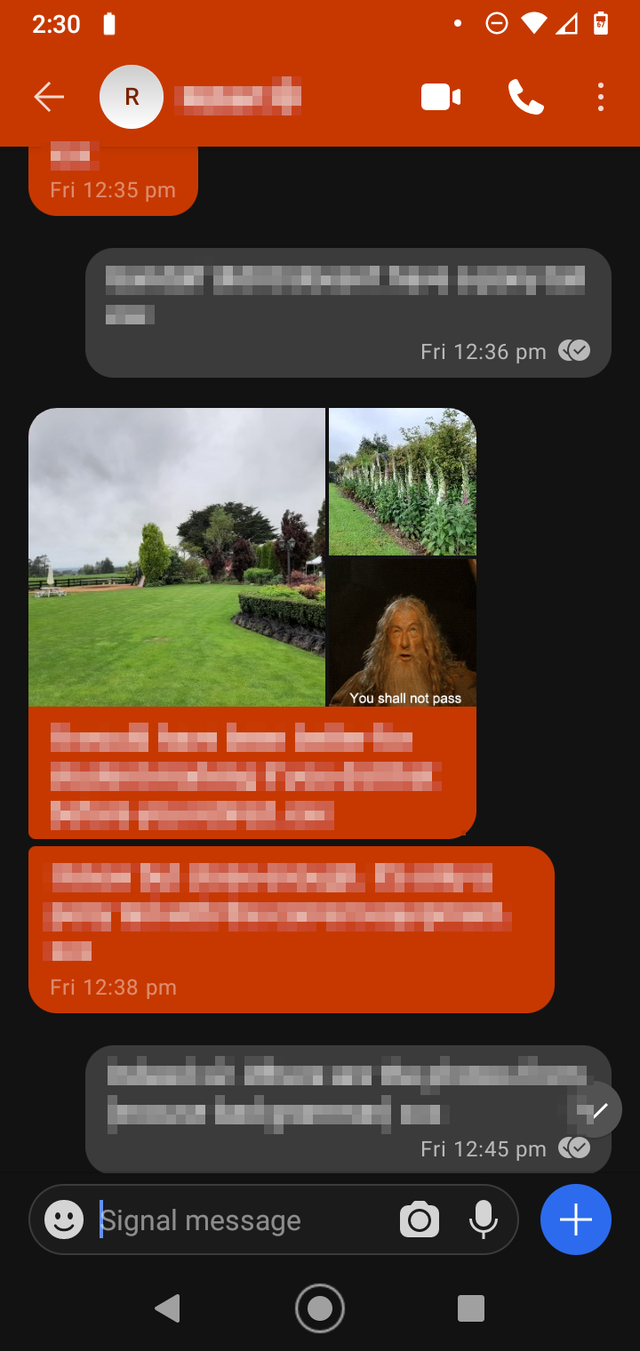Start a video call
Viewport: 640px width, 1351px height.
click(441, 97)
